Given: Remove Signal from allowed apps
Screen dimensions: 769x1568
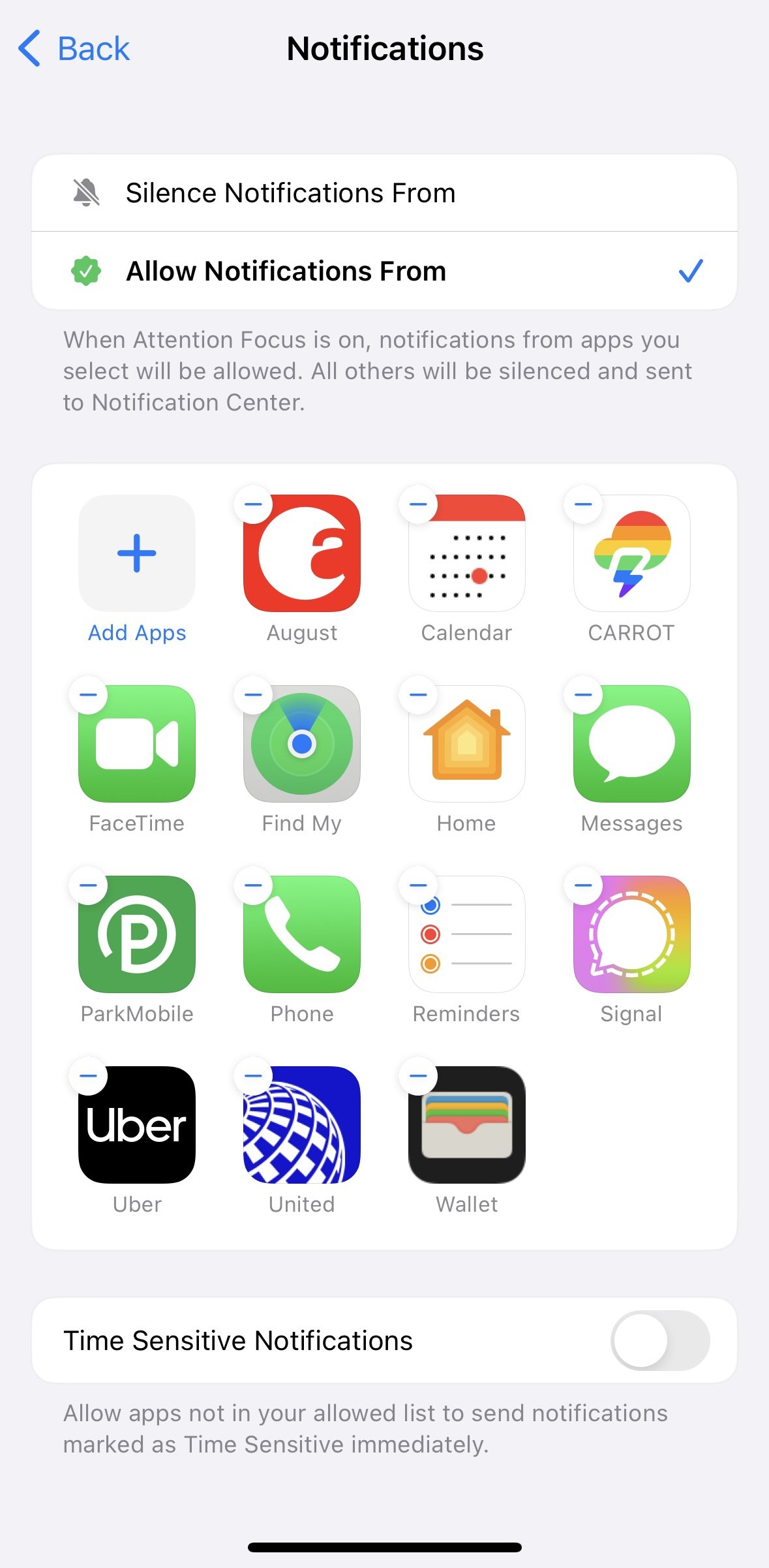Looking at the screenshot, I should tap(583, 885).
